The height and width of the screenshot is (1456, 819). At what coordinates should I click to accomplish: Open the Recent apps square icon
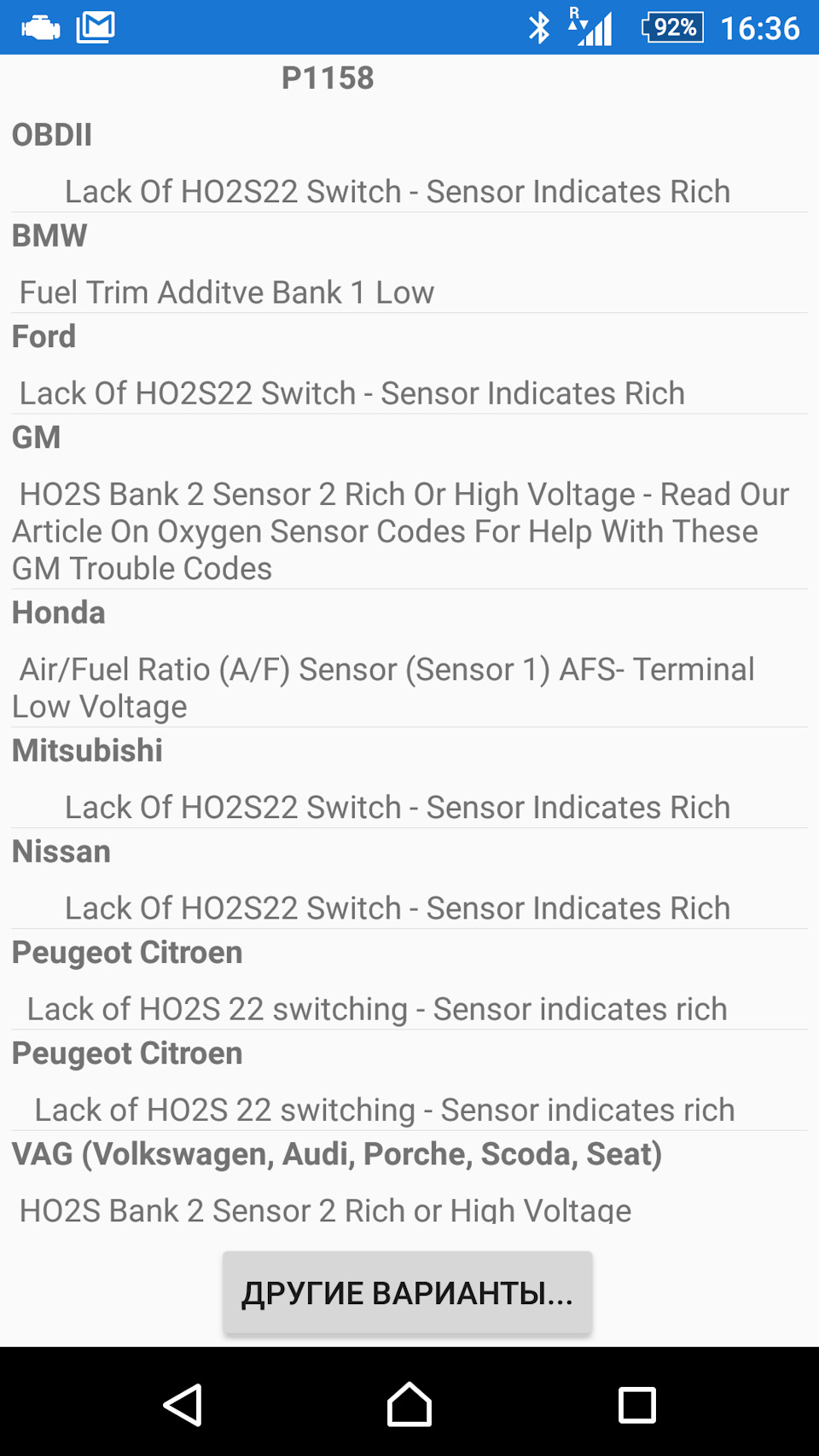637,1406
